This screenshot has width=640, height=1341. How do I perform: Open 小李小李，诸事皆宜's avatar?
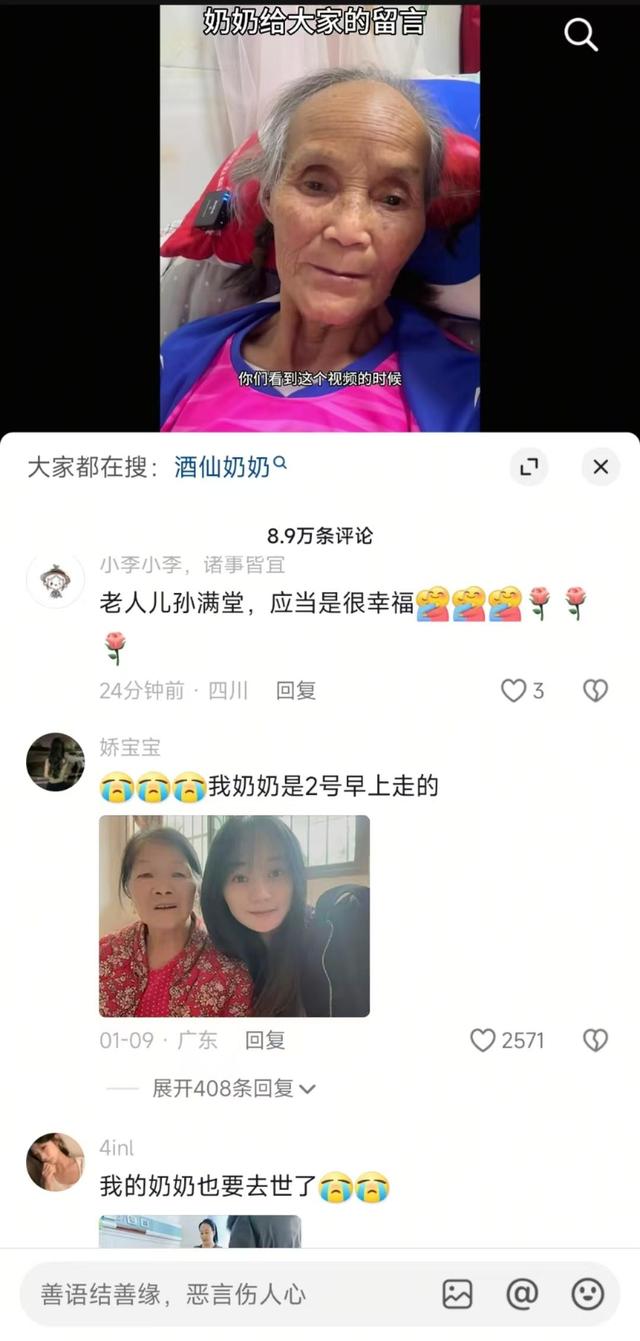(x=55, y=580)
